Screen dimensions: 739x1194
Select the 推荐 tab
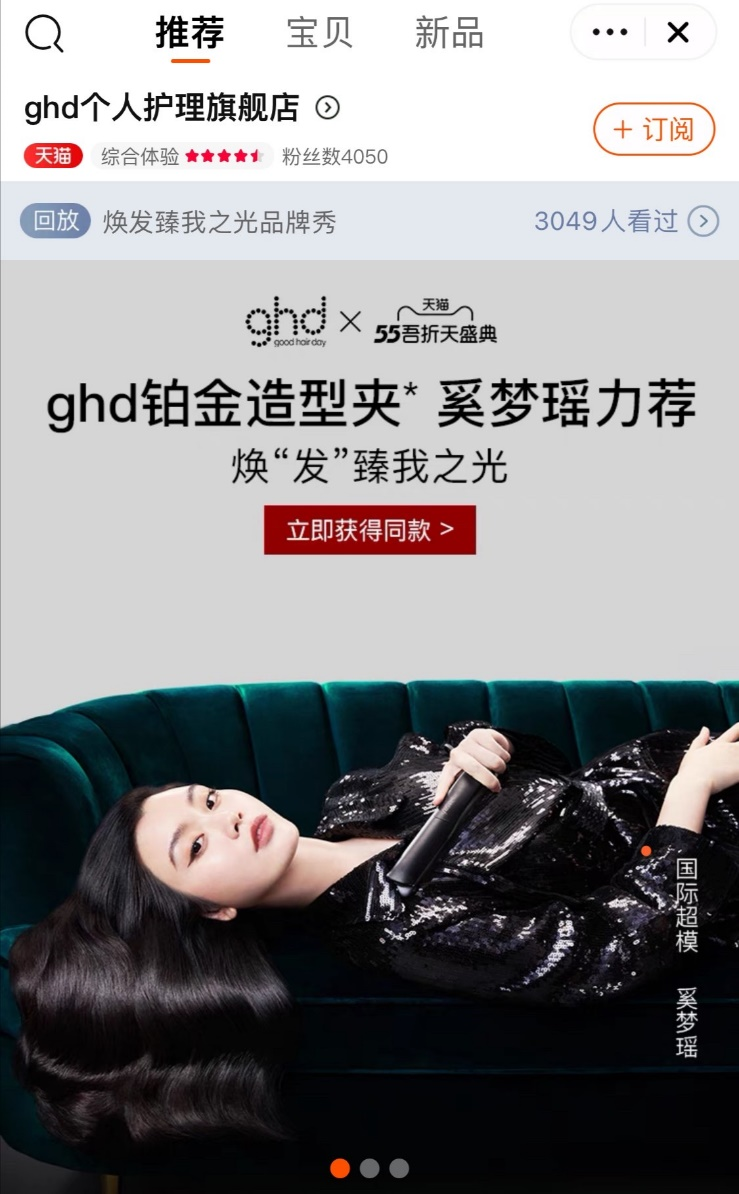(x=190, y=33)
